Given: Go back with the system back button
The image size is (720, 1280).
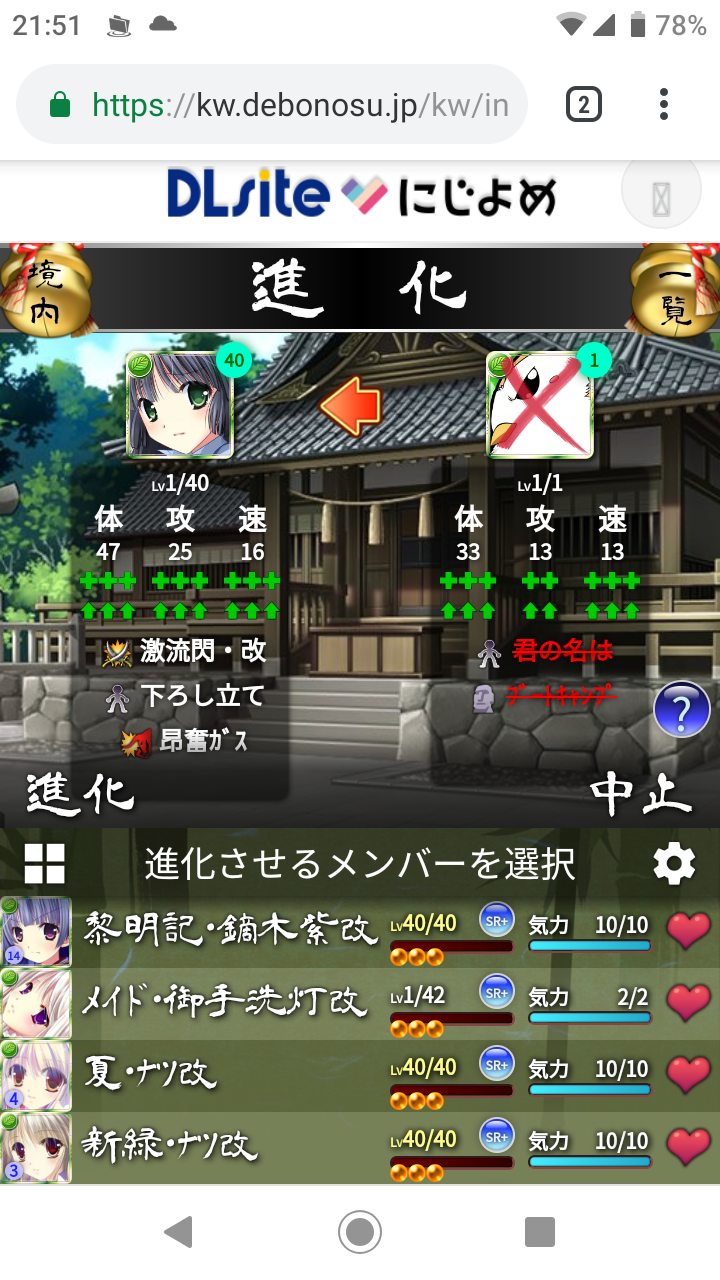Looking at the screenshot, I should click(x=179, y=1232).
